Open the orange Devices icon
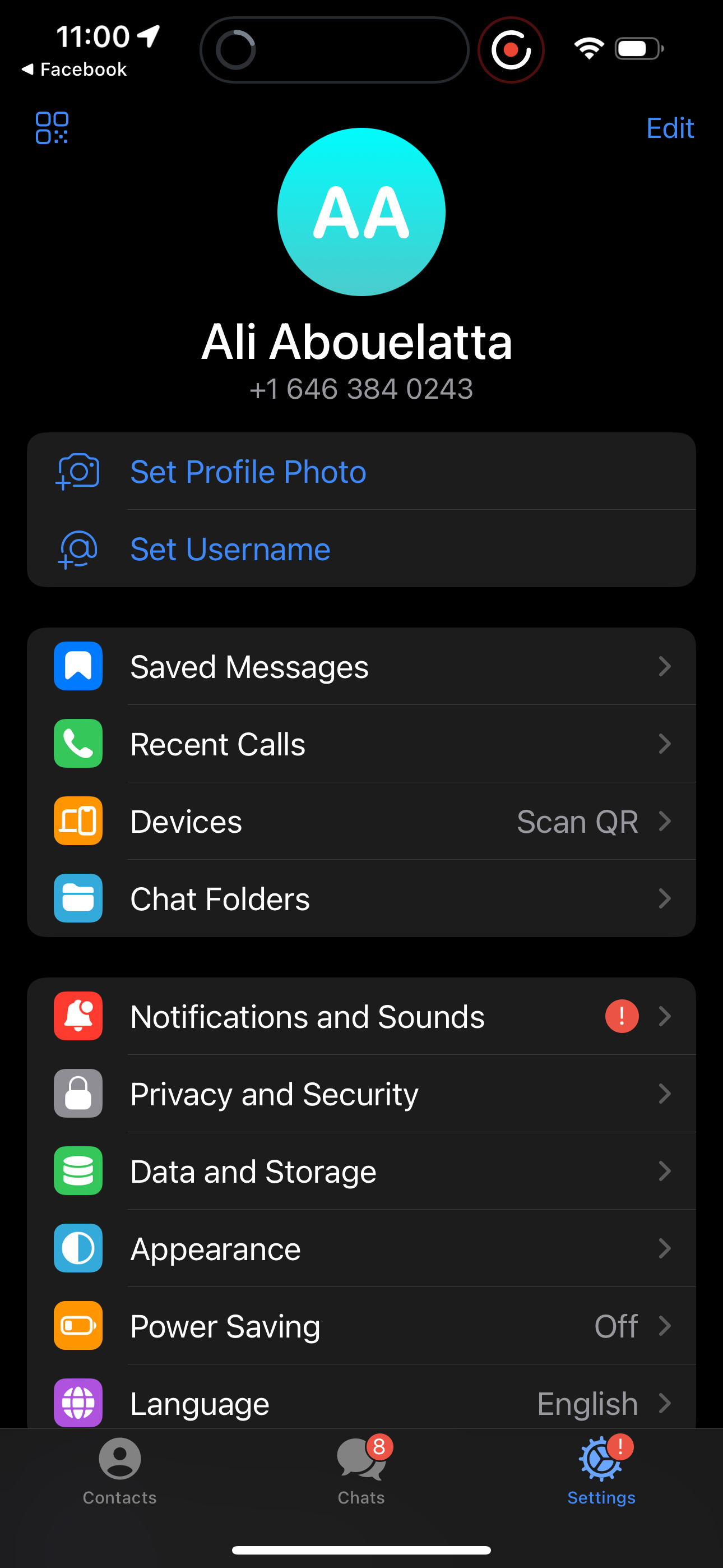Screen dimensions: 723x1568 [78, 821]
